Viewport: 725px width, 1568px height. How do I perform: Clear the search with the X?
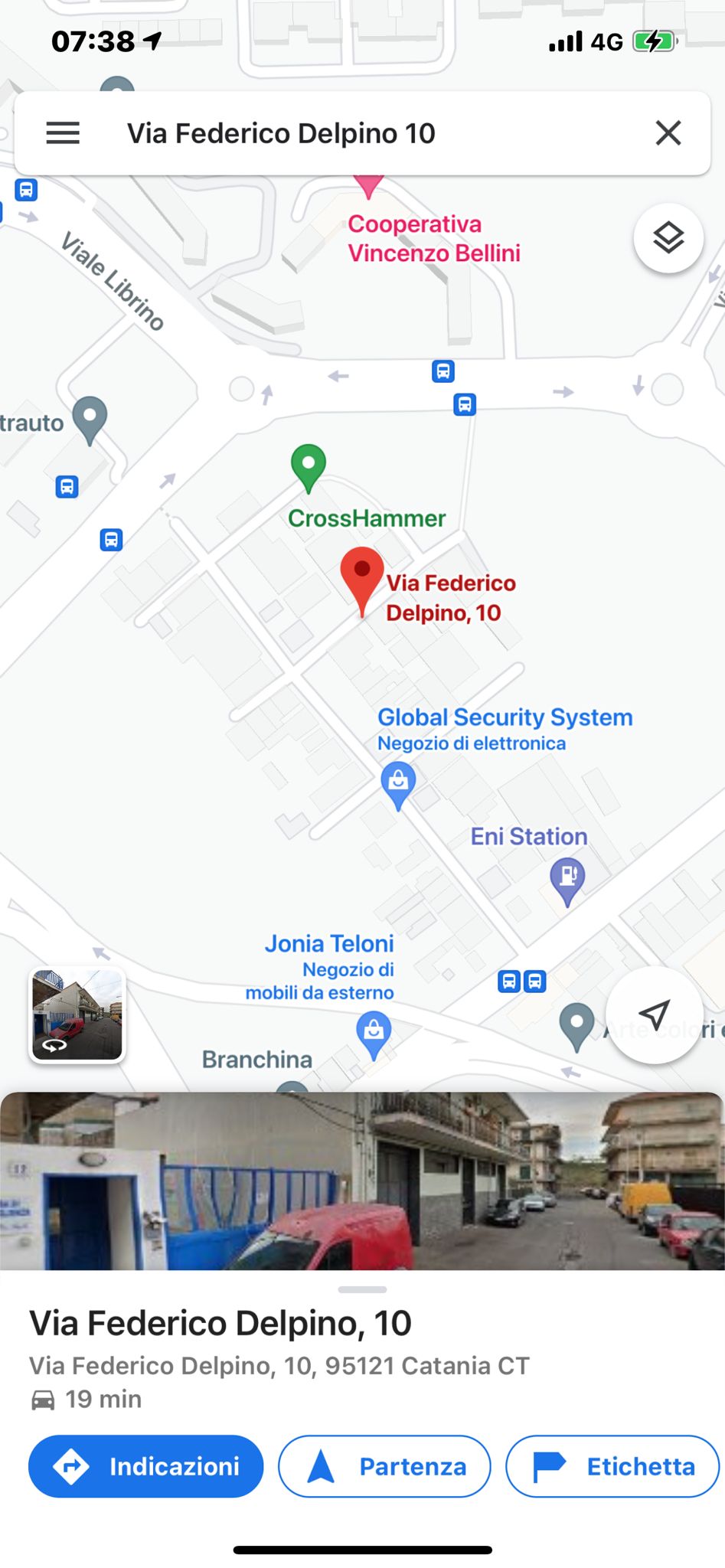668,133
